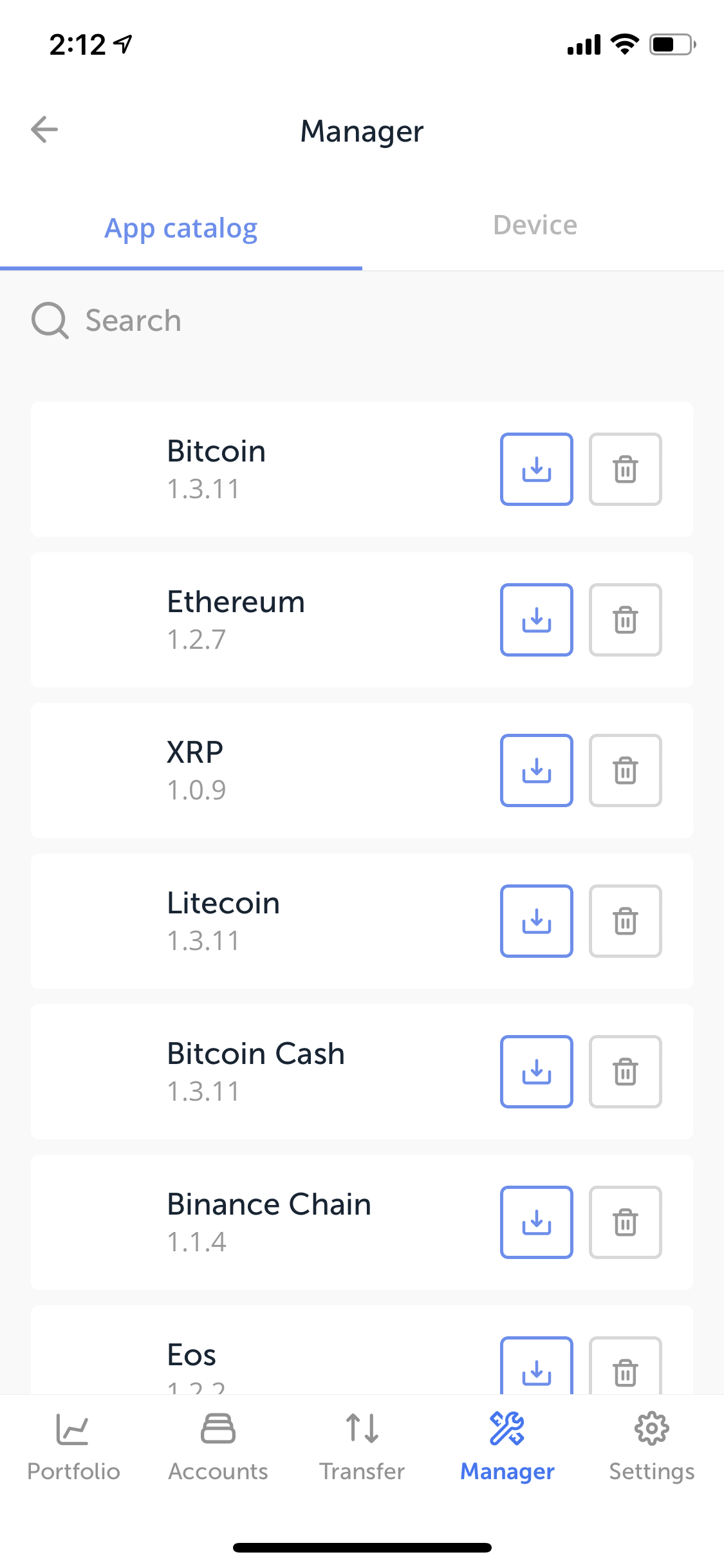The image size is (724, 1568).
Task: Install the Litecoin app
Action: 537,921
